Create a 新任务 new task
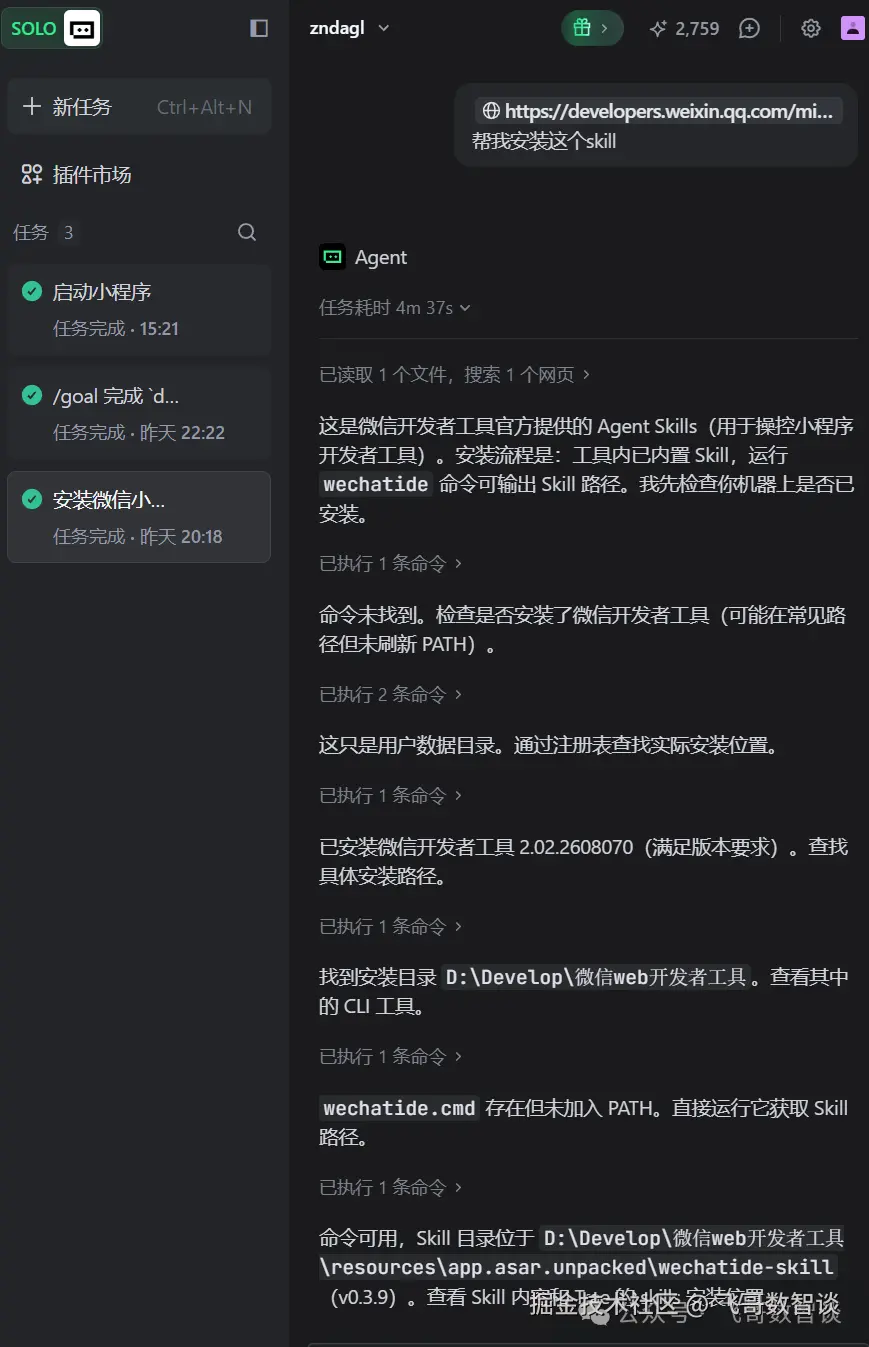The image size is (869, 1347). (x=139, y=107)
